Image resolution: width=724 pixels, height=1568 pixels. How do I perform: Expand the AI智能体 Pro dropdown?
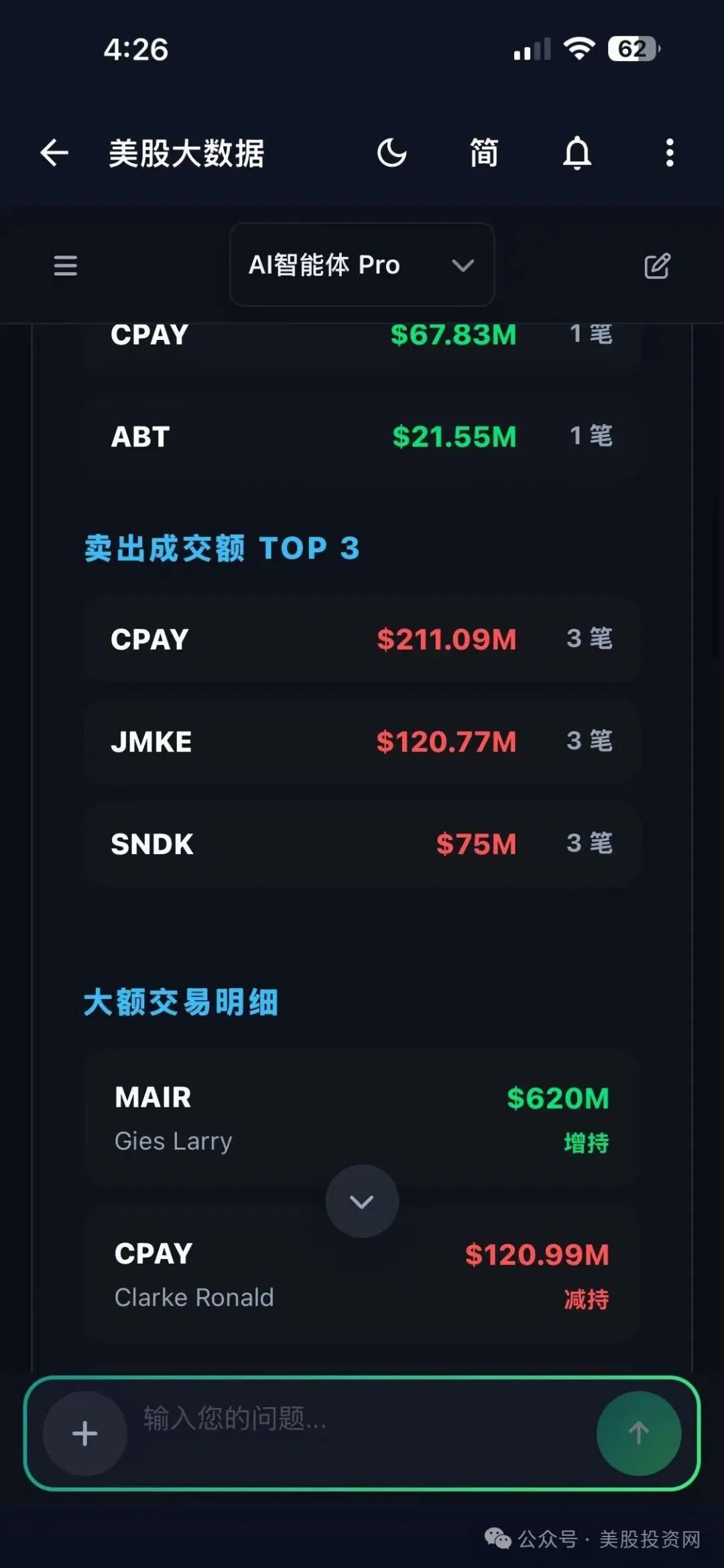(x=362, y=265)
